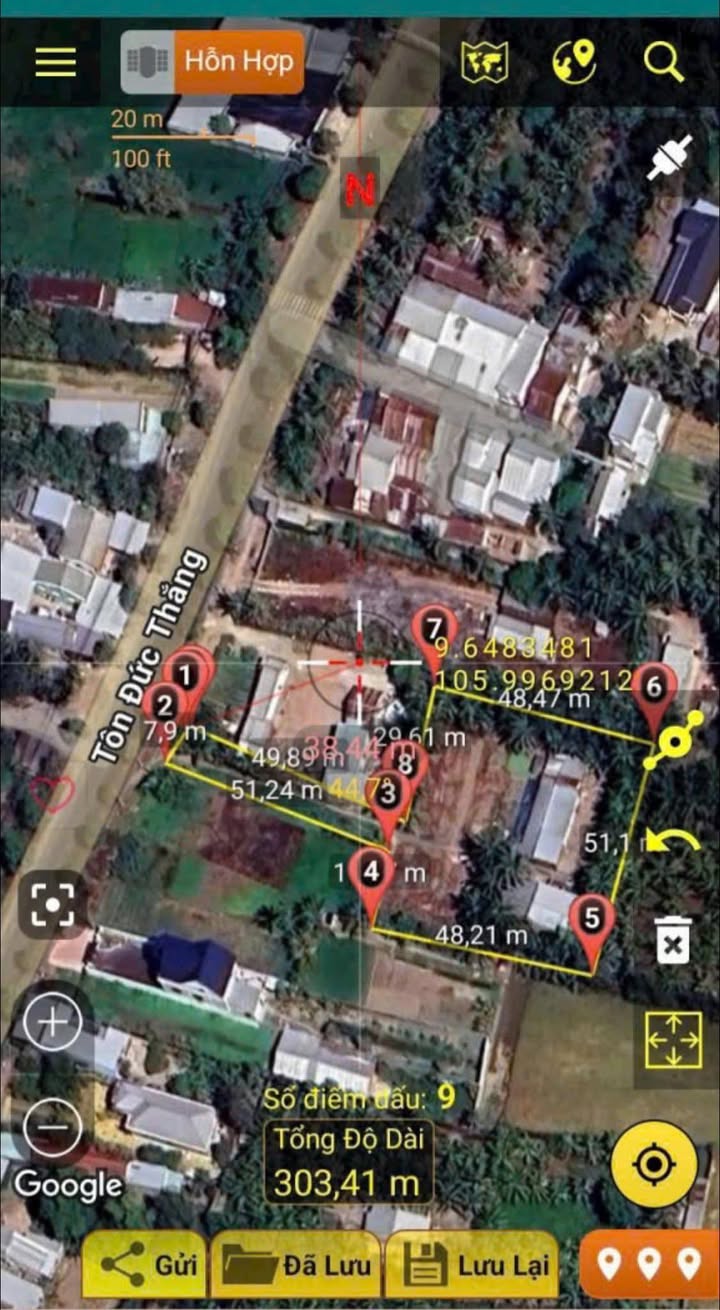The image size is (720, 1310).
Task: Share the measurement via Gửi
Action: pos(145,1265)
